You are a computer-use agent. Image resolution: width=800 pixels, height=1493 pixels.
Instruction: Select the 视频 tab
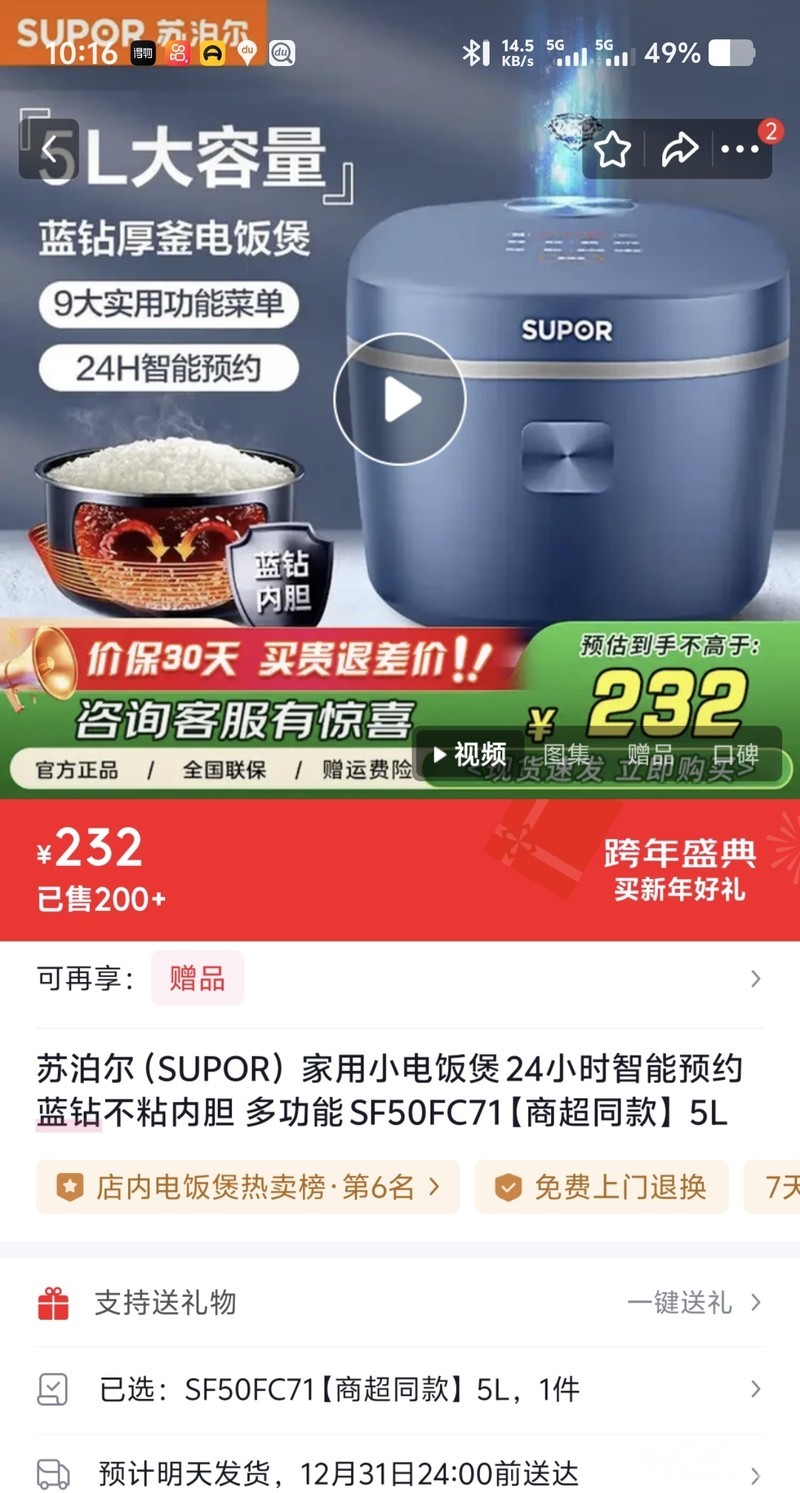pyautogui.click(x=470, y=755)
